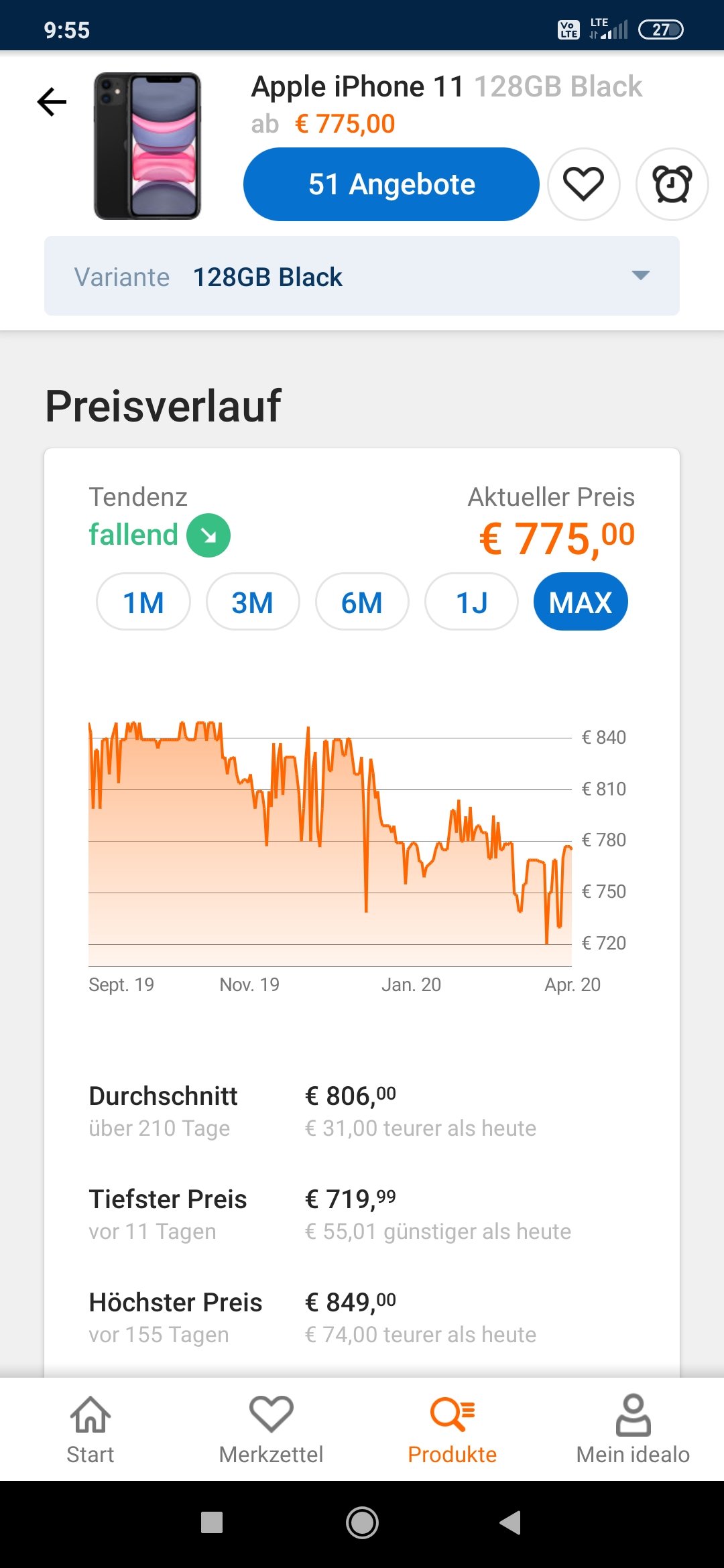Tap the system home button
This screenshot has width=724, height=1568.
(x=362, y=1522)
